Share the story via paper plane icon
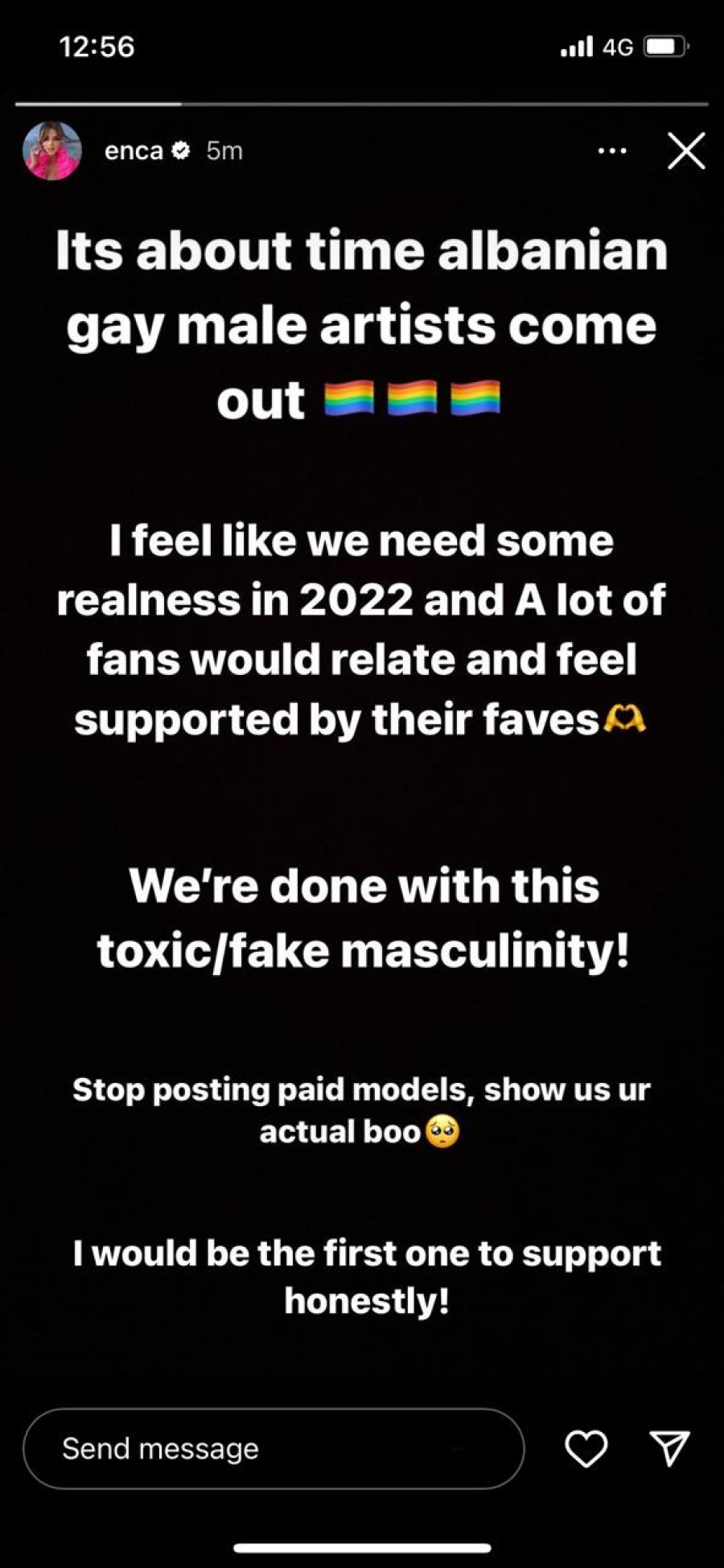 point(669,1449)
